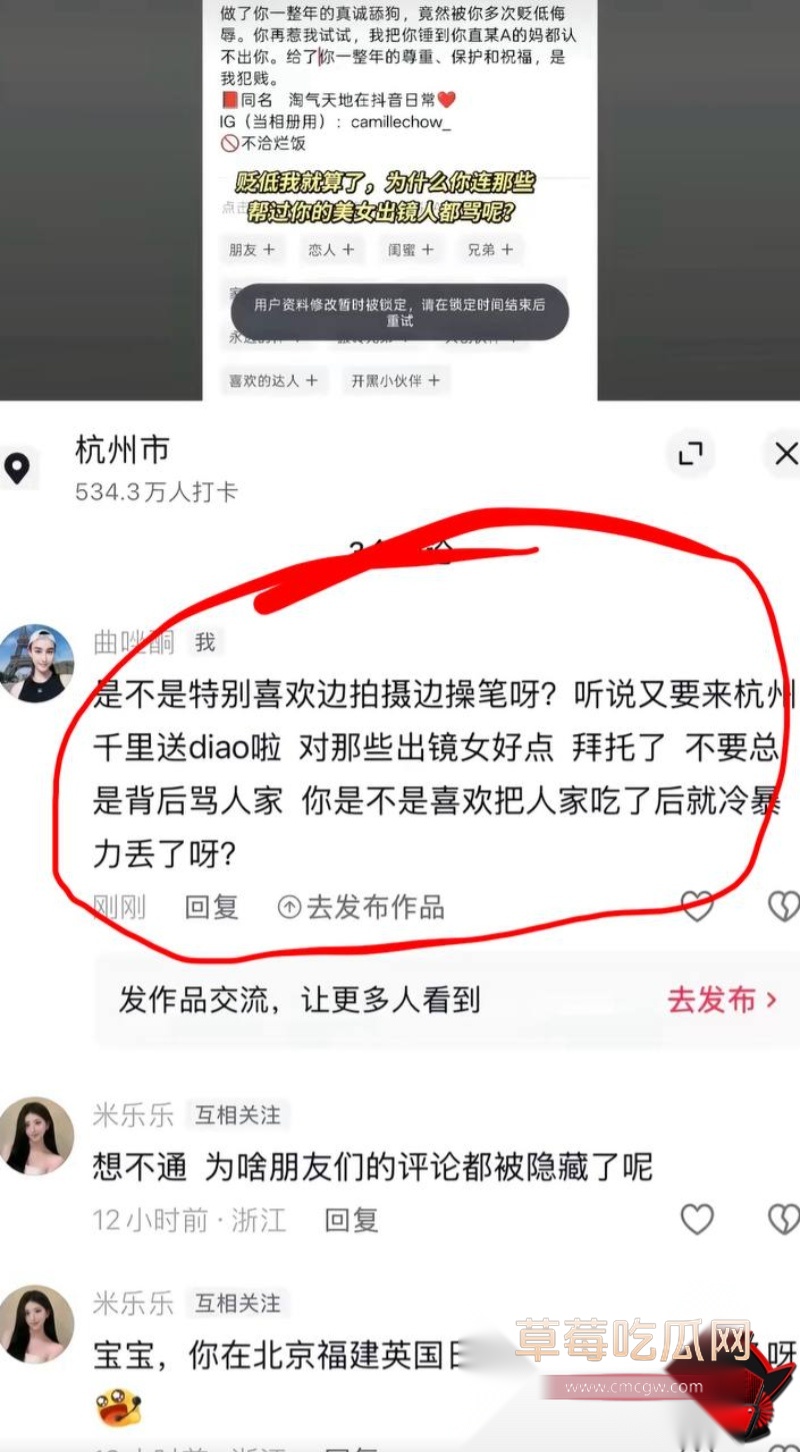Open the 杭州市 location page
The height and width of the screenshot is (1452, 800).
pyautogui.click(x=122, y=450)
